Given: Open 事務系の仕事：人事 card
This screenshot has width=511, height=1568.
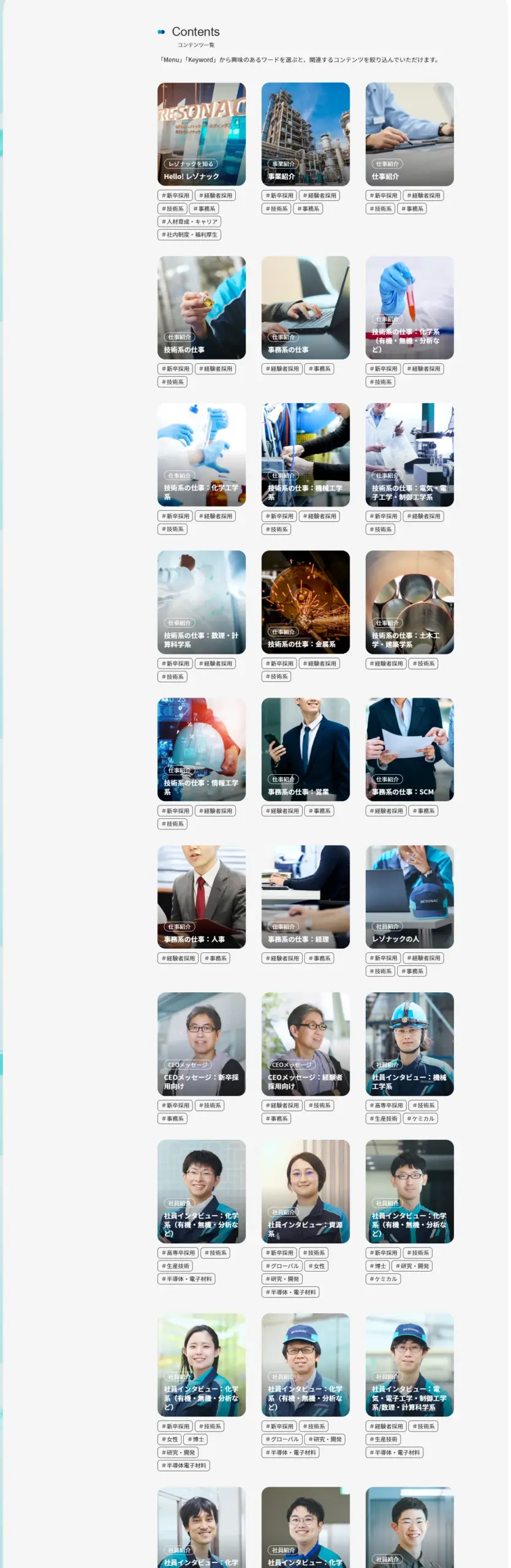Looking at the screenshot, I should pos(201,897).
